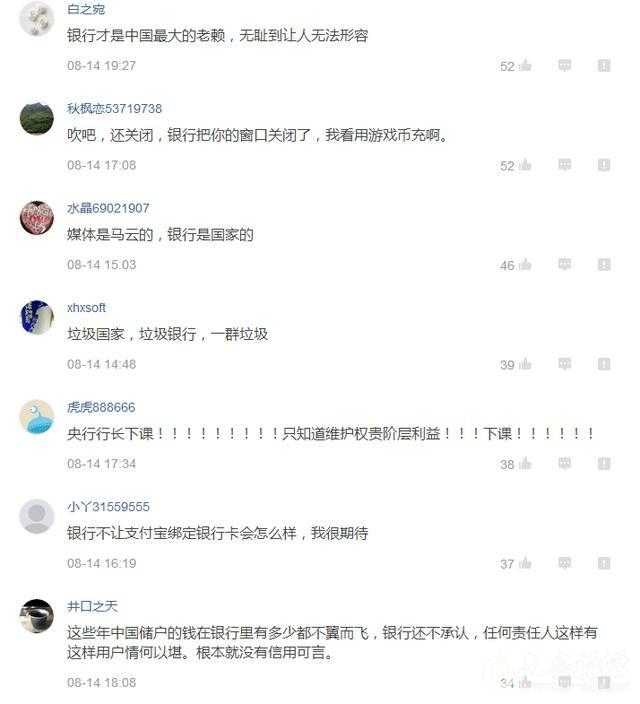Viewport: 640px width, 704px height.
Task: Like the comment by 白之宛
Action: [x=525, y=66]
